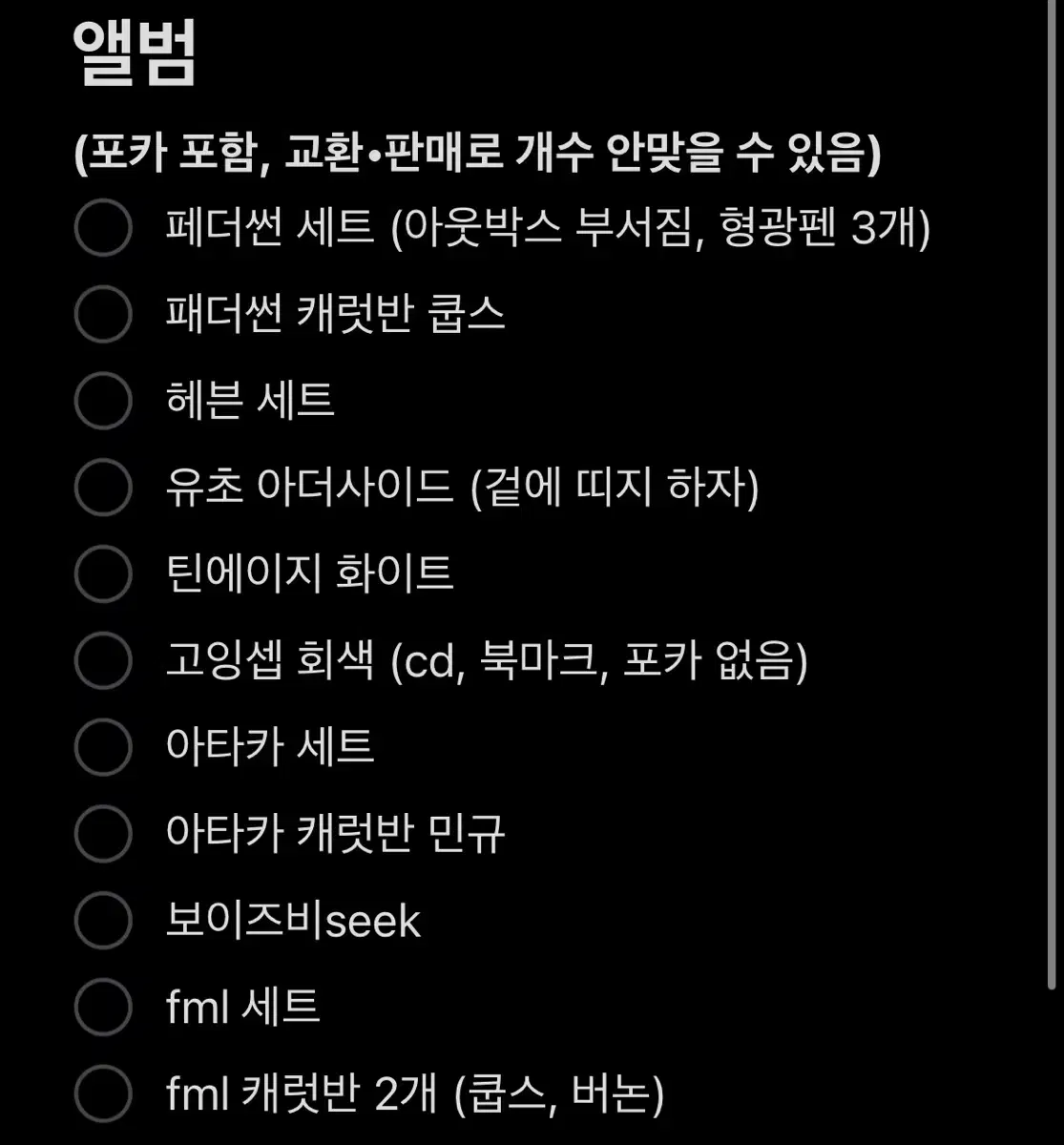Select the 페더썬 세트 checkbox
Viewport: 1064px width, 1145px height.
[x=103, y=229]
